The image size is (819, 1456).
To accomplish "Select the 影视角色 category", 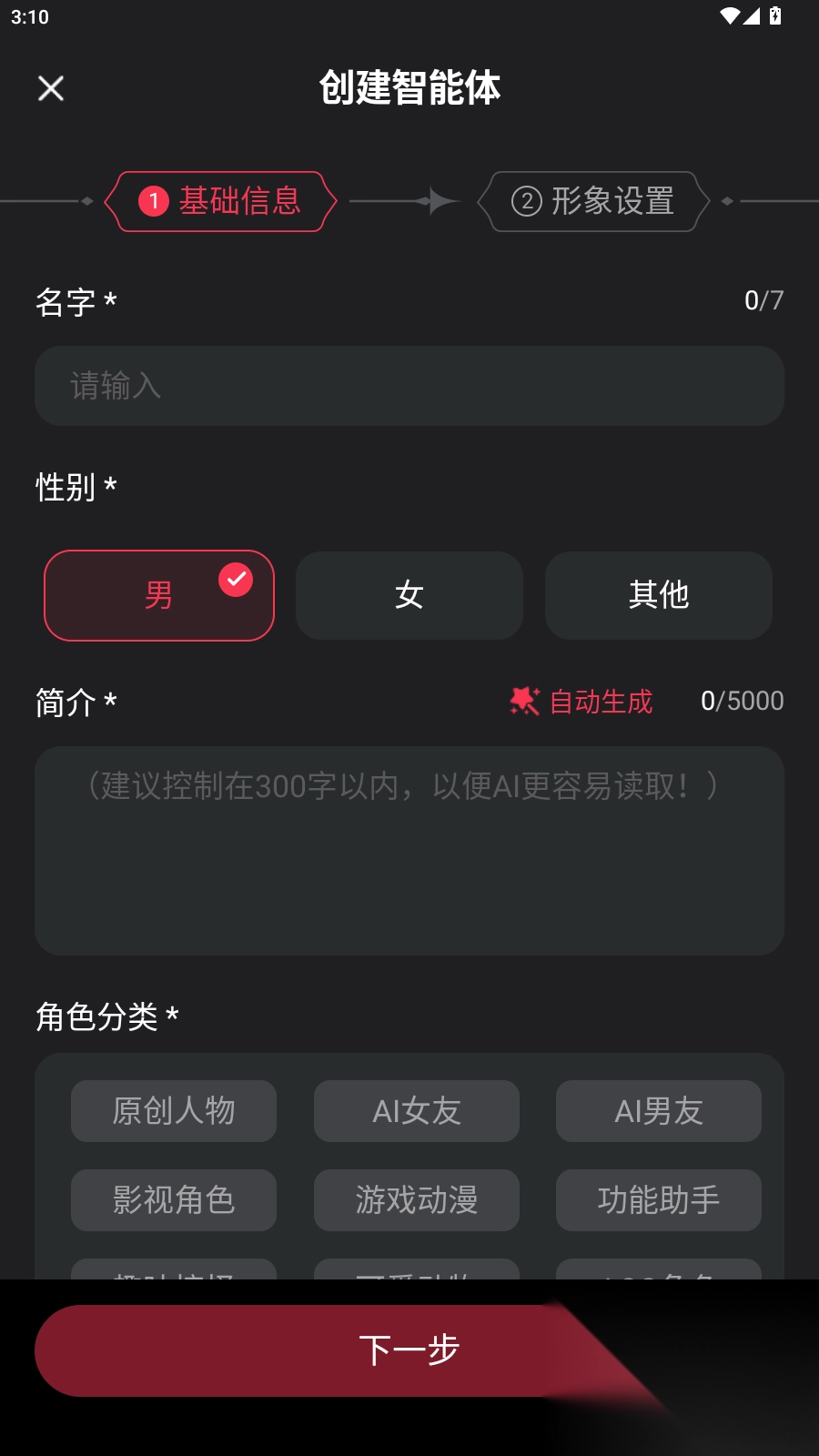I will coord(174,1200).
